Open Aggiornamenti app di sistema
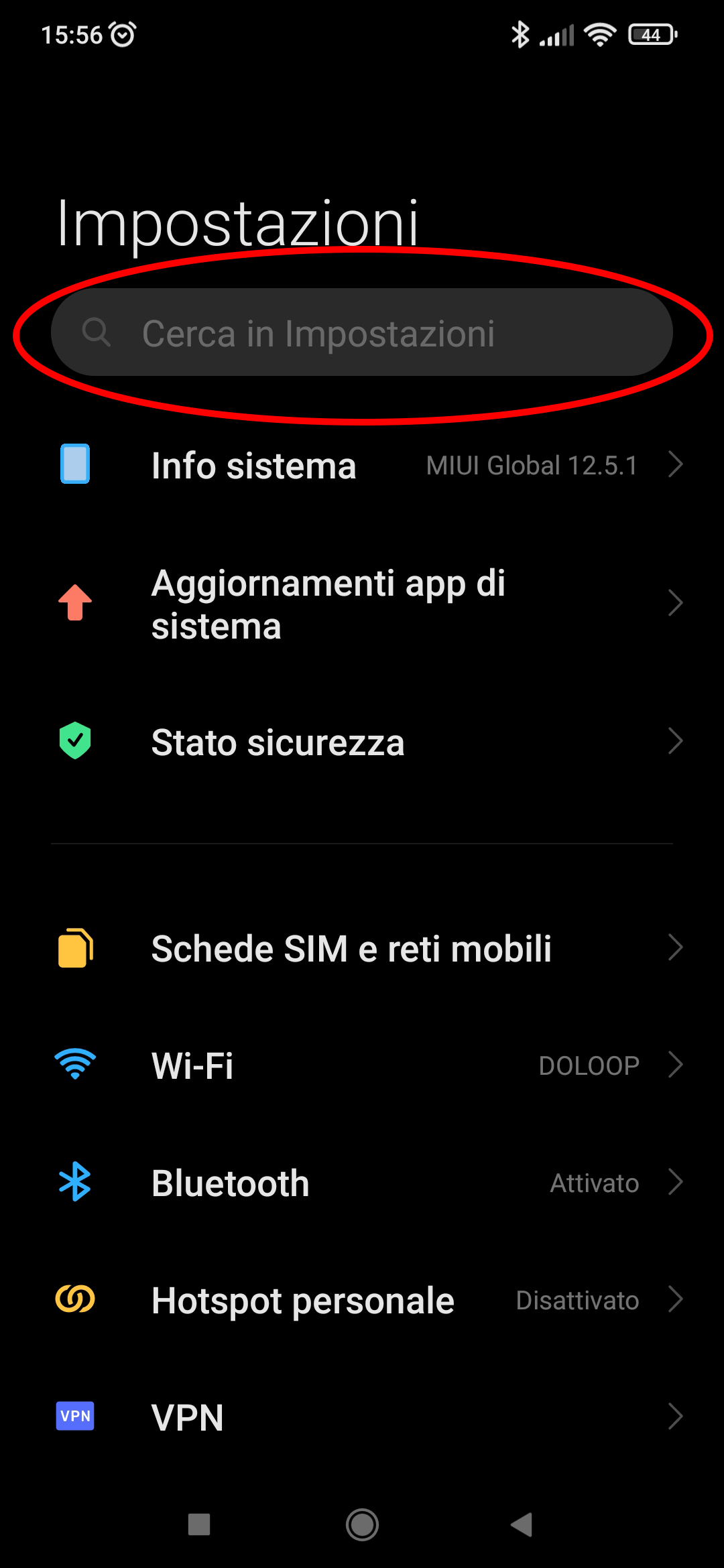724x1568 pixels. click(x=362, y=604)
